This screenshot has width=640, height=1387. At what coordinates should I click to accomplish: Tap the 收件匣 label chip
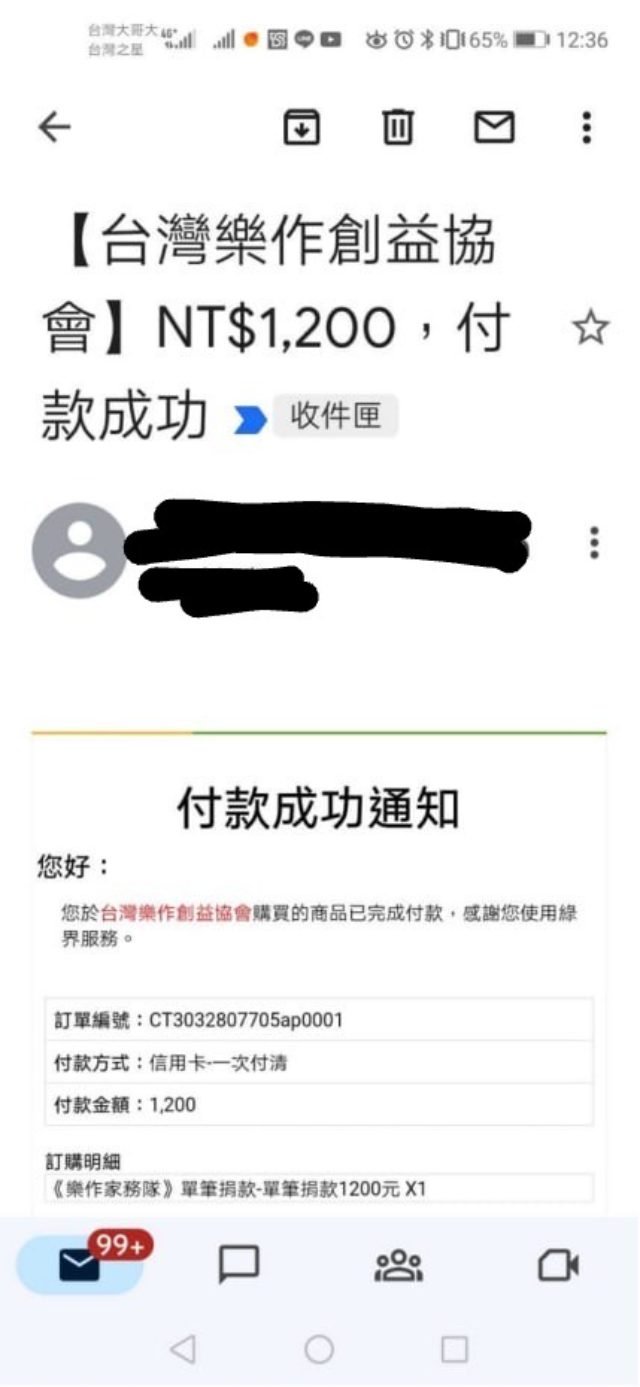(335, 416)
